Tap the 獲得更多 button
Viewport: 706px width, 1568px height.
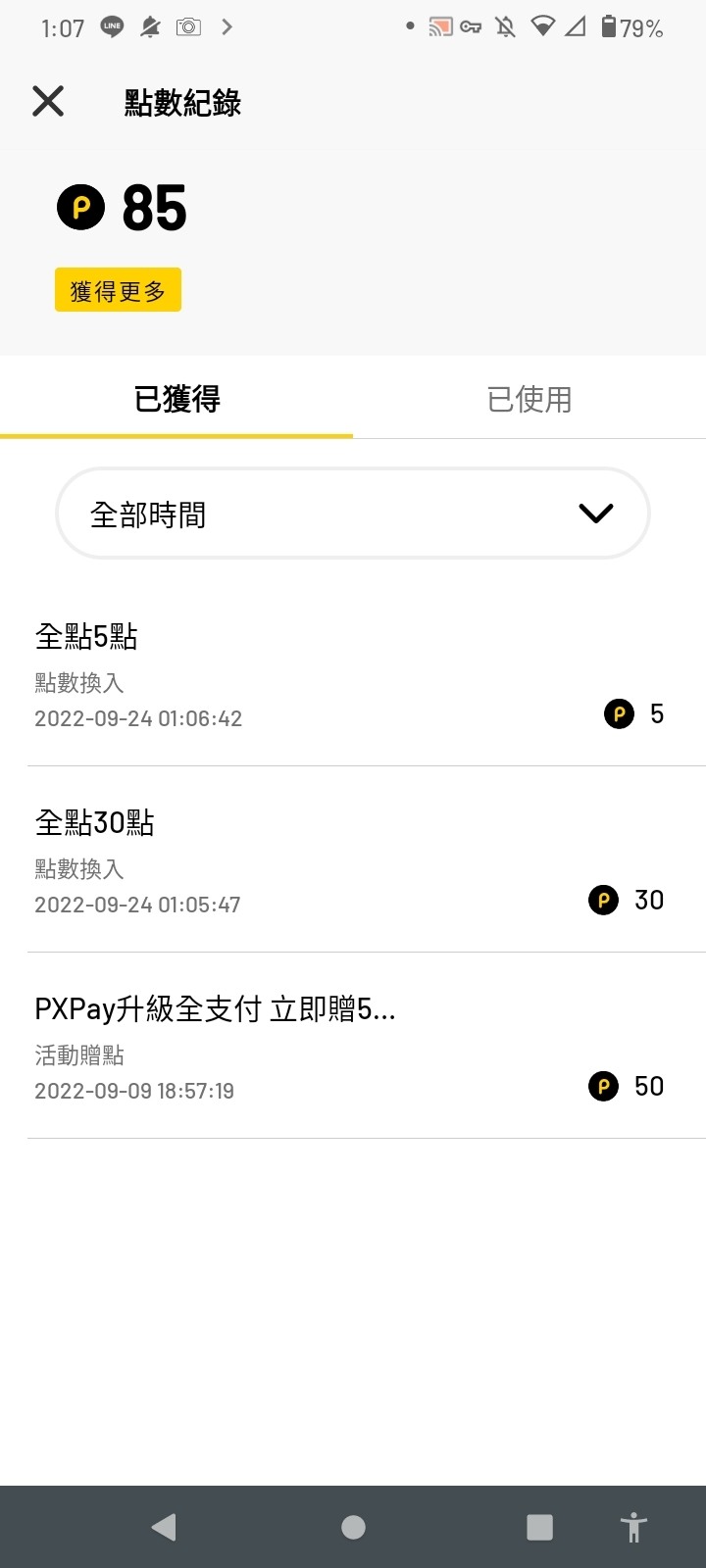pyautogui.click(x=118, y=290)
